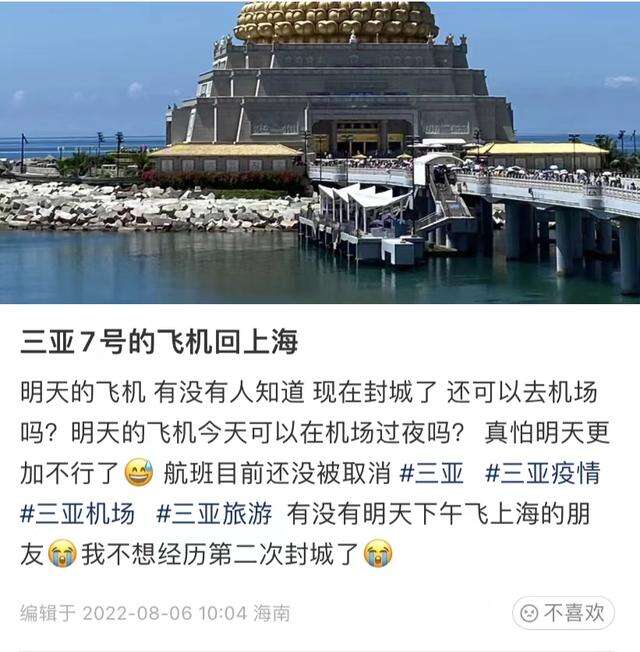Open the #三亚旅游 hashtag link
The width and height of the screenshot is (640, 652).
pos(214,514)
